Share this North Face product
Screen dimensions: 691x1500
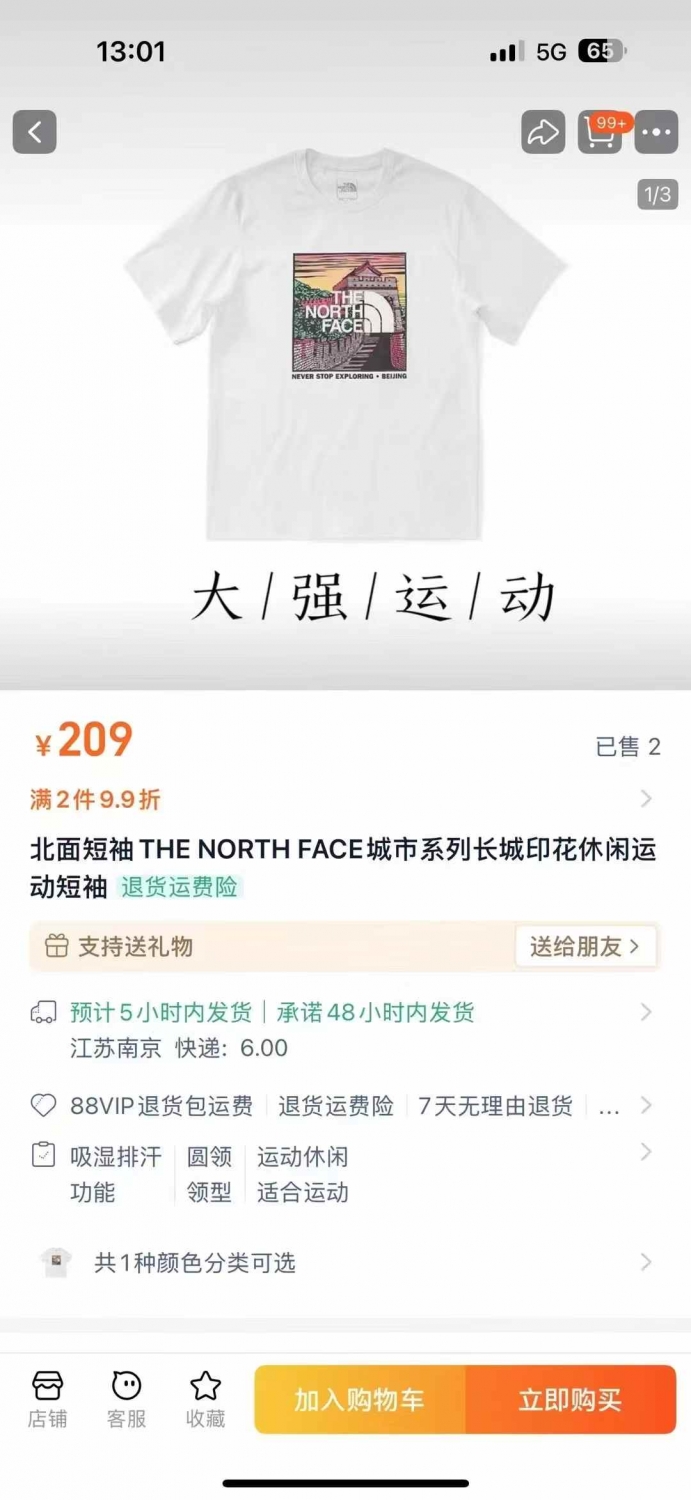[x=543, y=132]
